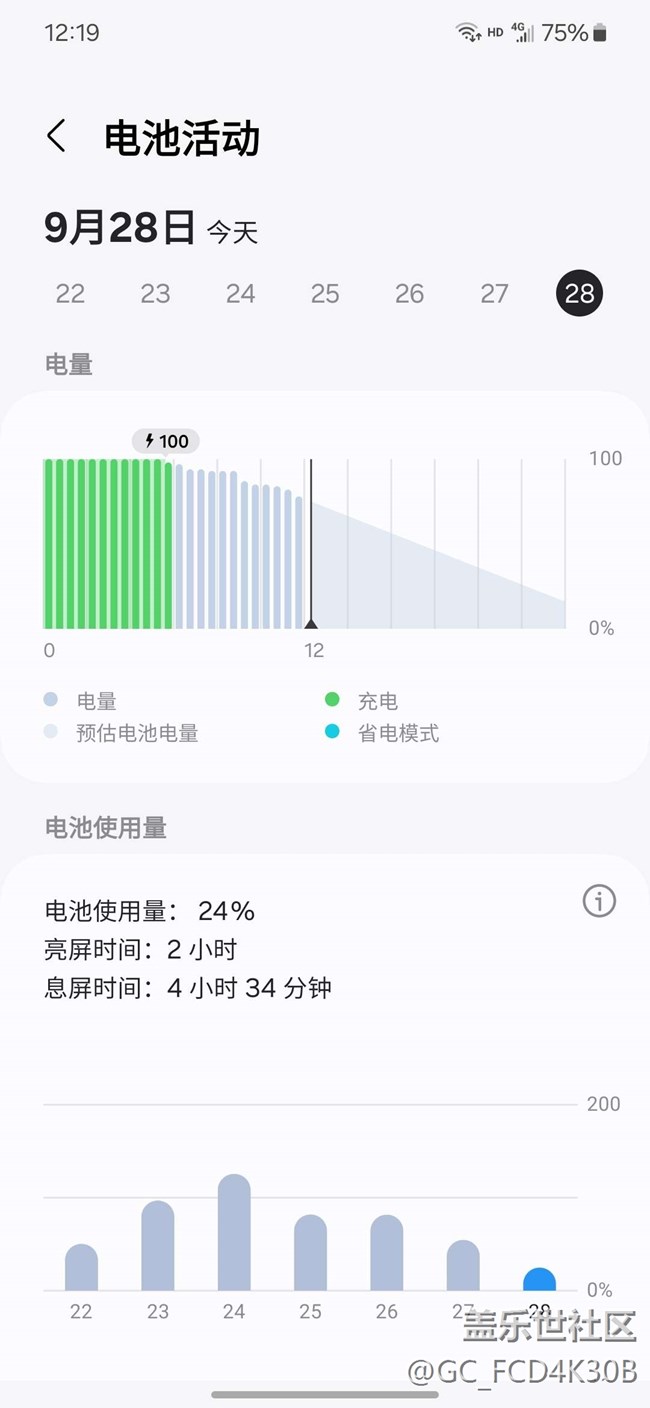This screenshot has width=650, height=1408.
Task: Select today's date 28 in date row
Action: (579, 293)
